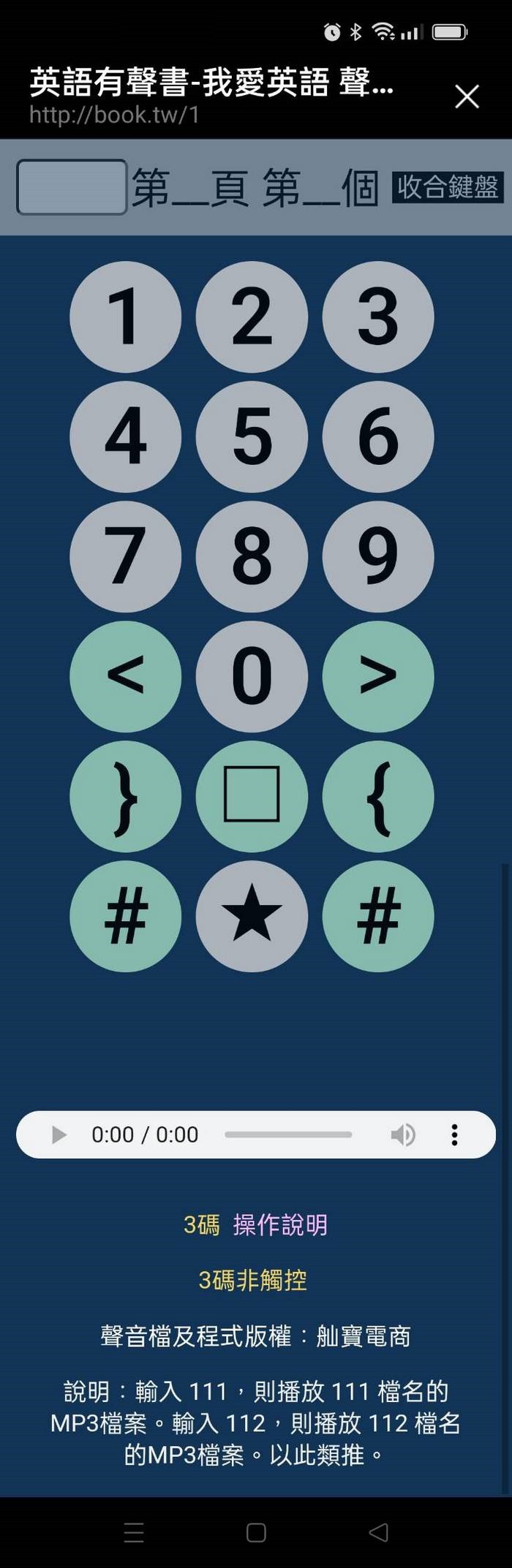
Task: Open the 操作說明 link
Action: [280, 1224]
